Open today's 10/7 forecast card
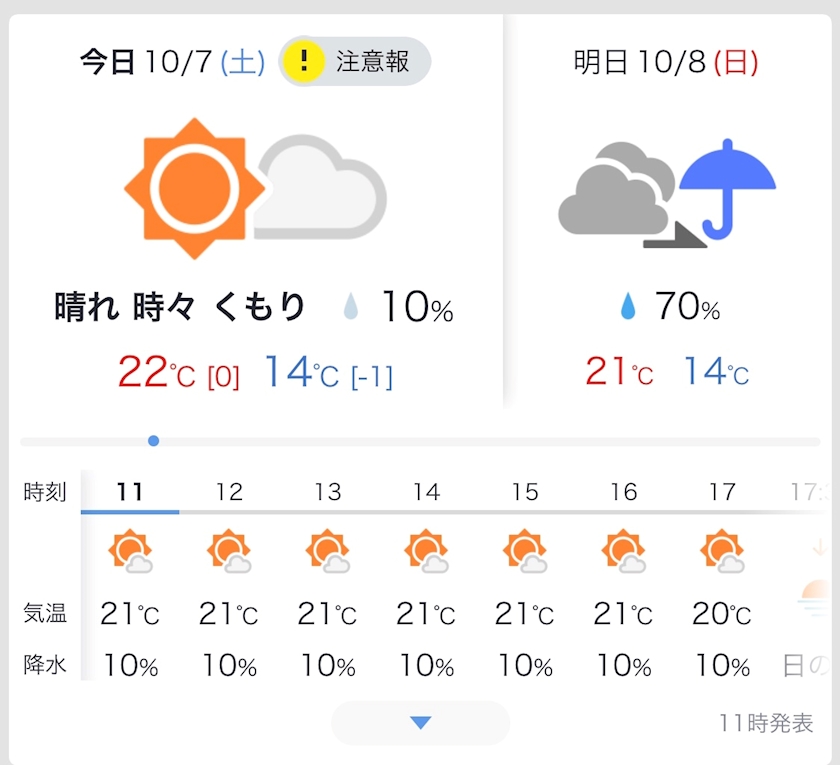840x765 pixels. [x=256, y=212]
